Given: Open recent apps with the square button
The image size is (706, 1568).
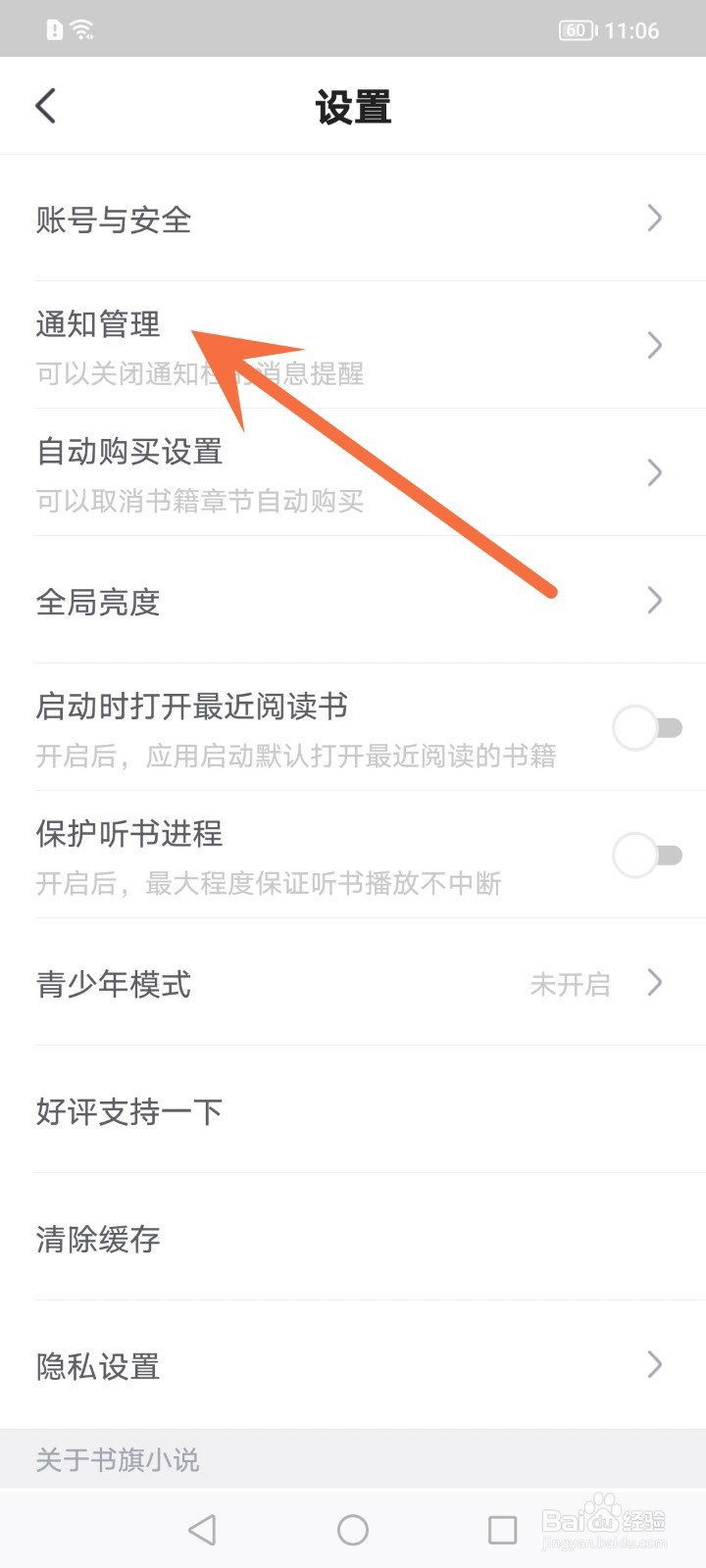Looking at the screenshot, I should (x=502, y=1528).
